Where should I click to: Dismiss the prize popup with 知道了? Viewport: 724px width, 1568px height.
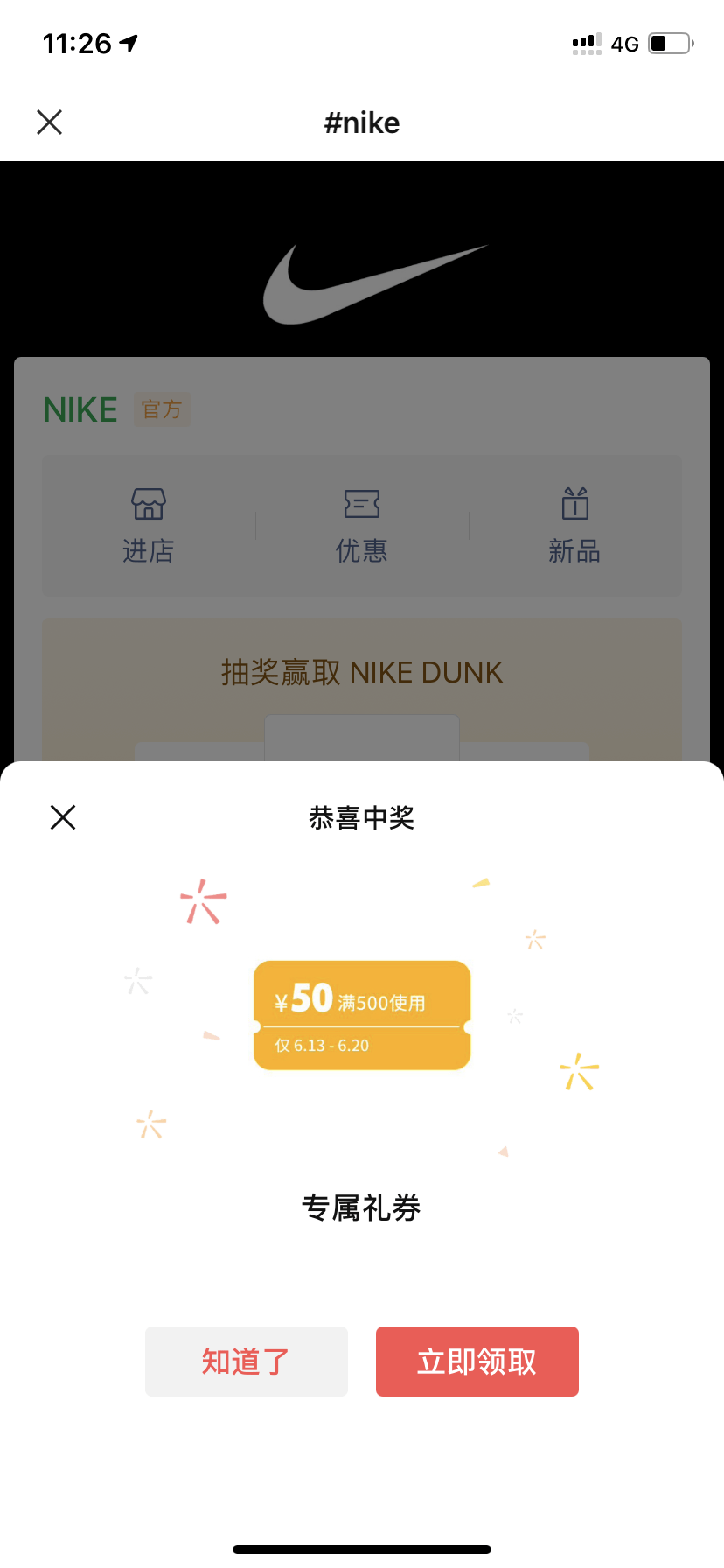click(246, 1361)
